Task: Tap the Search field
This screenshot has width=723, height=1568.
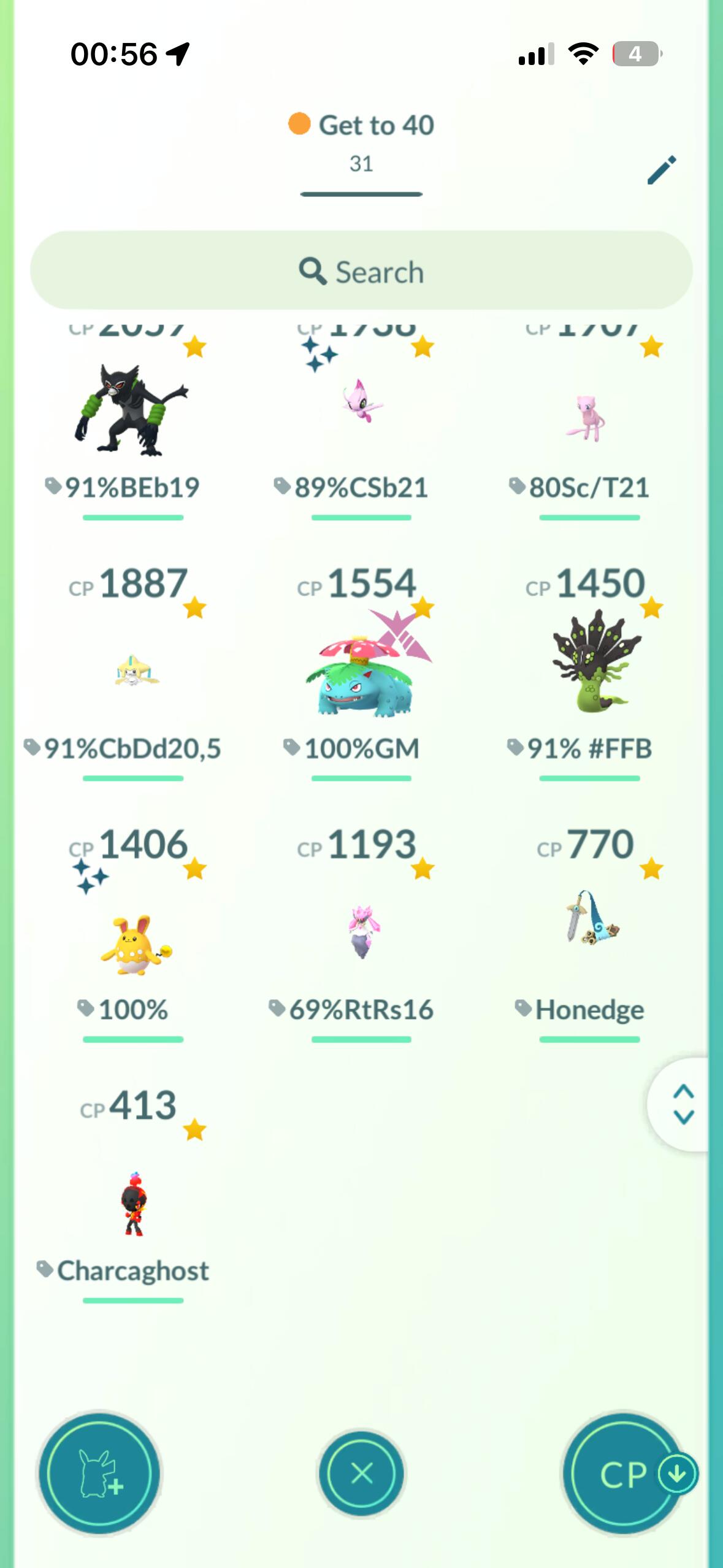Action: pos(361,271)
